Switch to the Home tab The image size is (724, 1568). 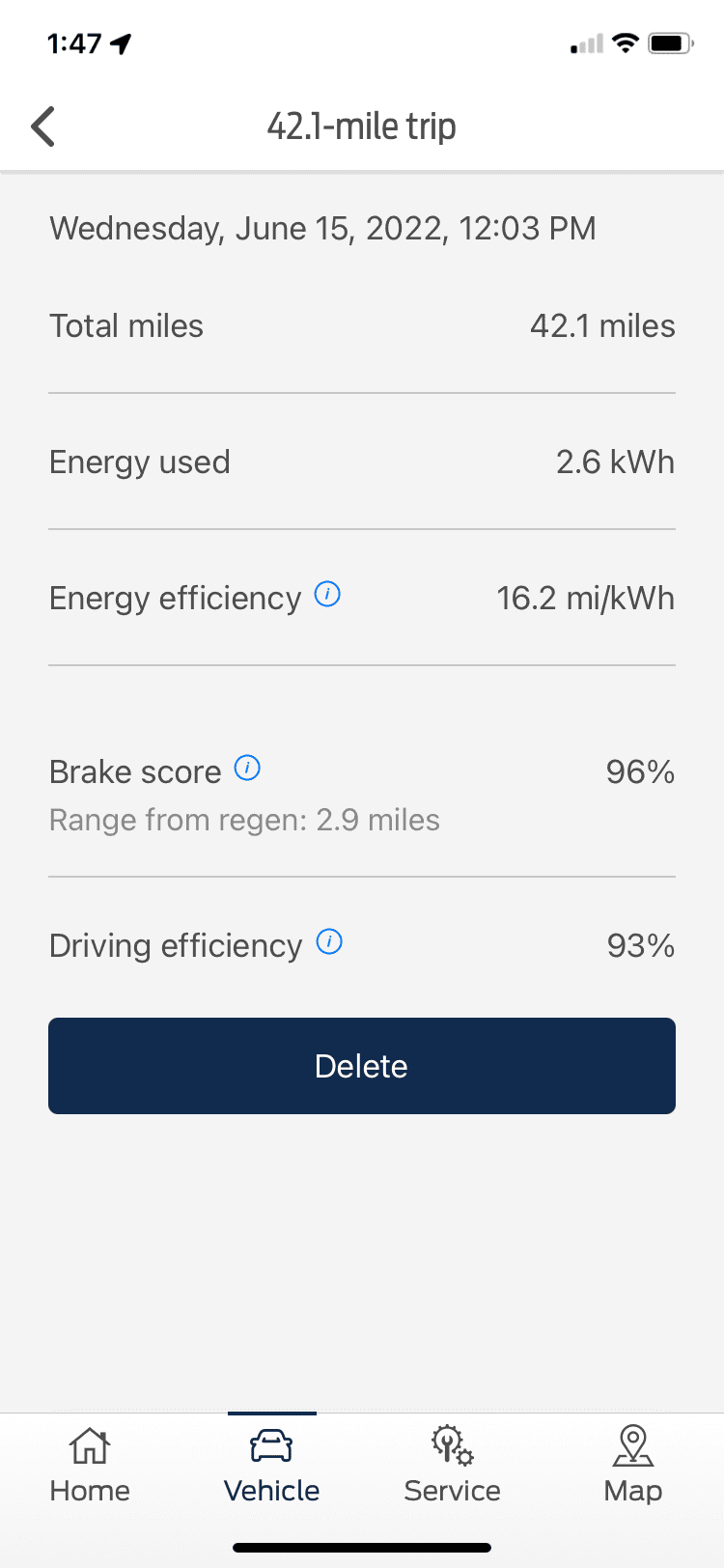tap(90, 1465)
